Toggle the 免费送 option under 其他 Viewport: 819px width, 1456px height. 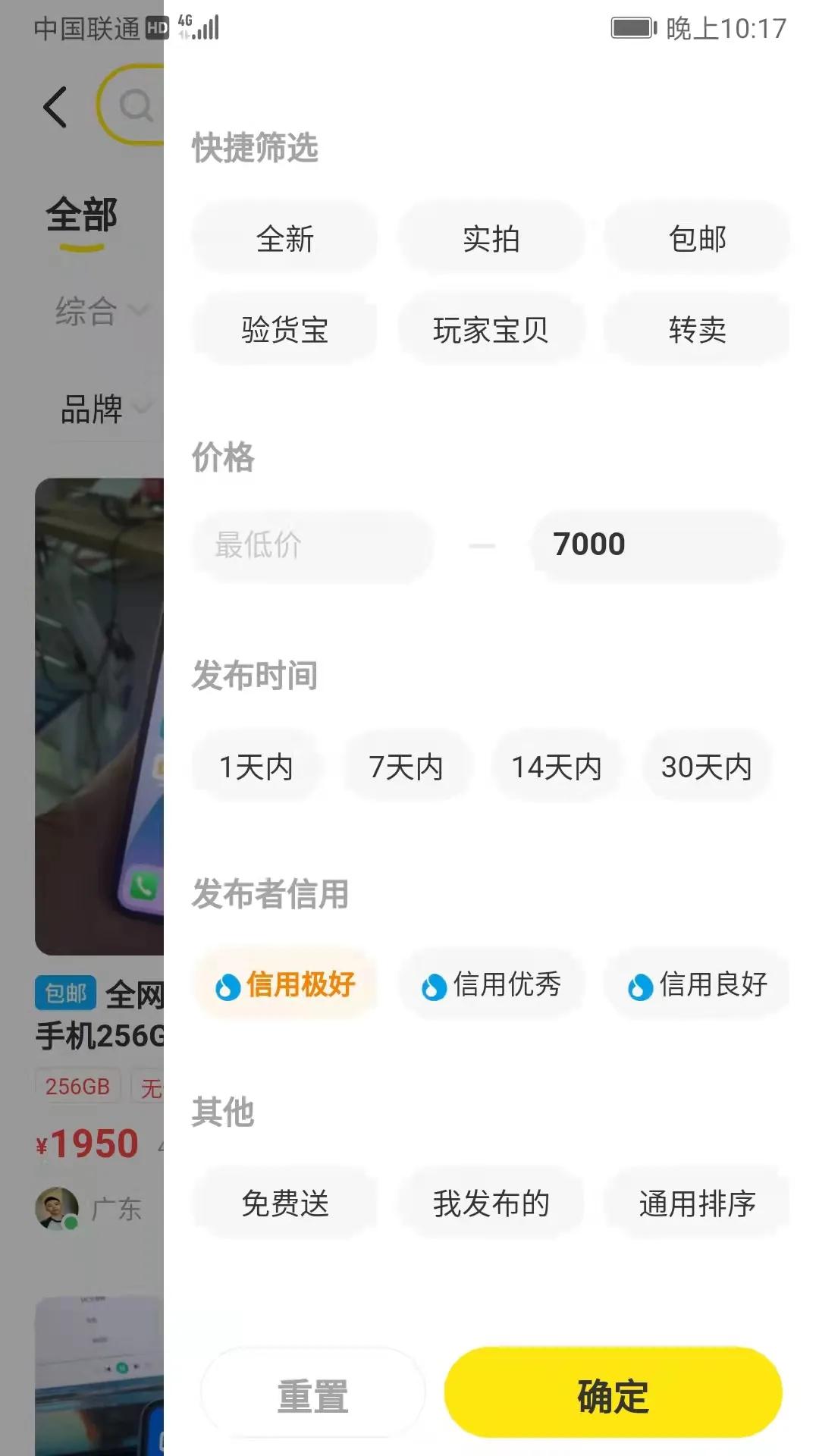coord(284,1203)
